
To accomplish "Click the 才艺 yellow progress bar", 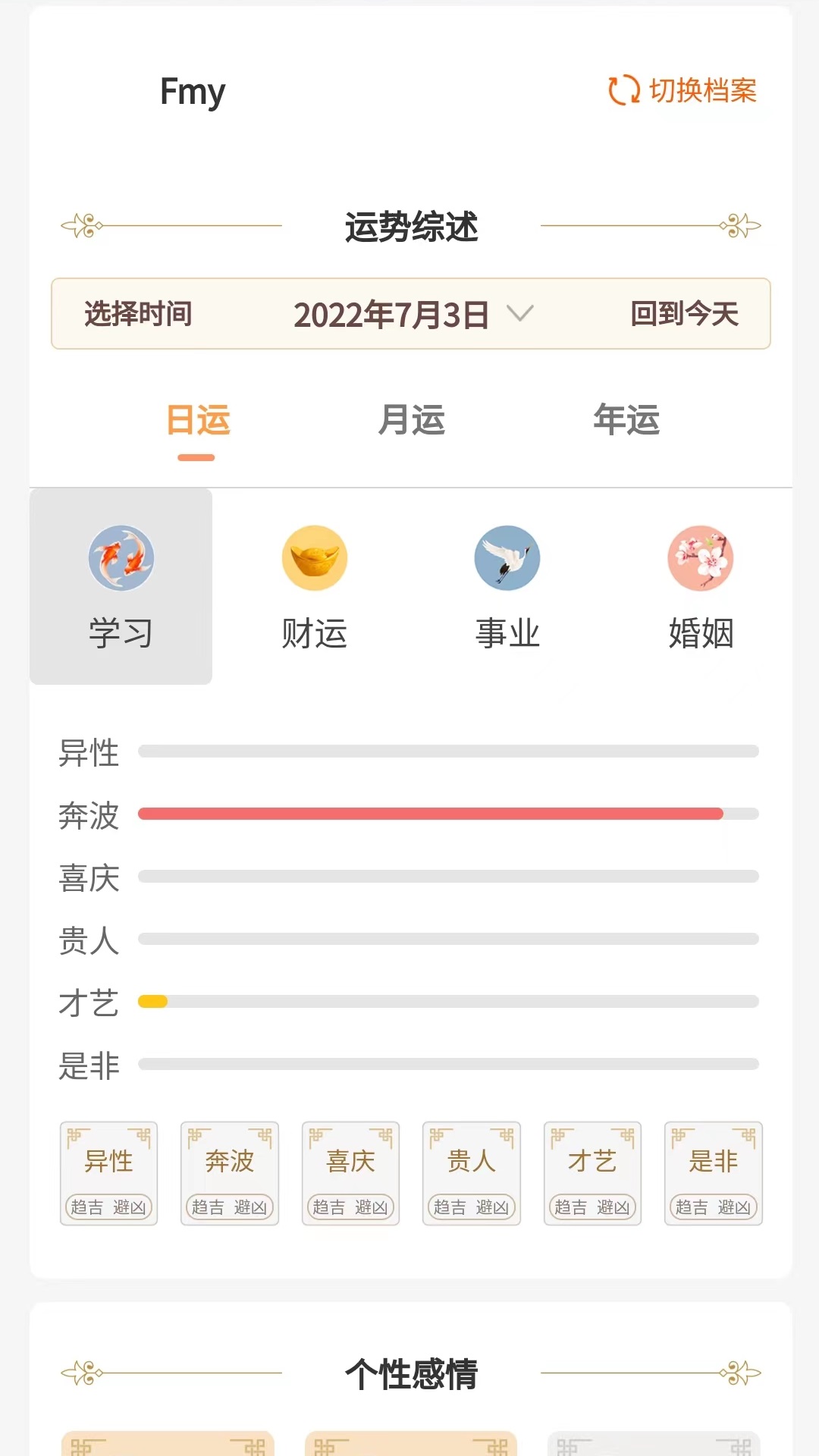I will coord(152,1001).
